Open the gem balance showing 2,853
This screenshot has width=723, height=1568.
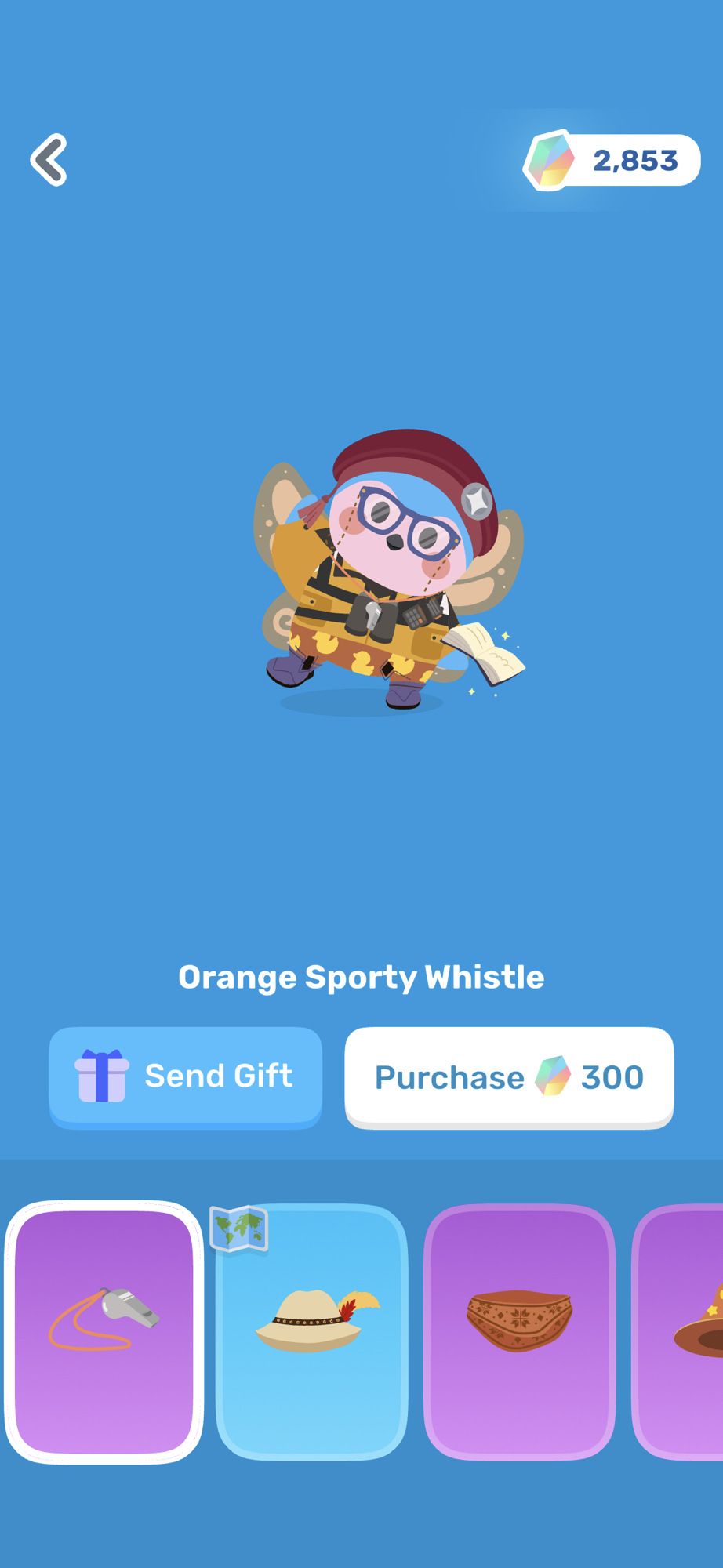pyautogui.click(x=612, y=161)
